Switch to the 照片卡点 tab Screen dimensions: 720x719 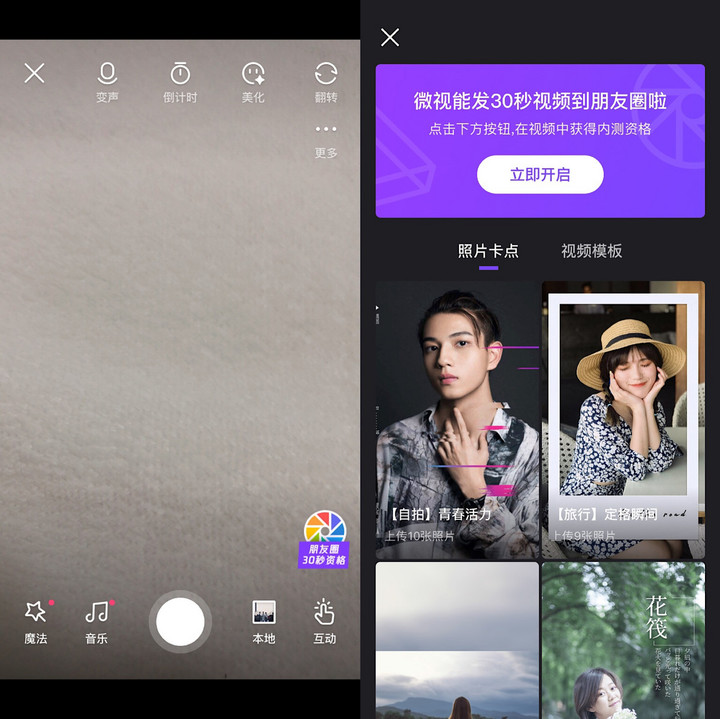click(x=488, y=251)
